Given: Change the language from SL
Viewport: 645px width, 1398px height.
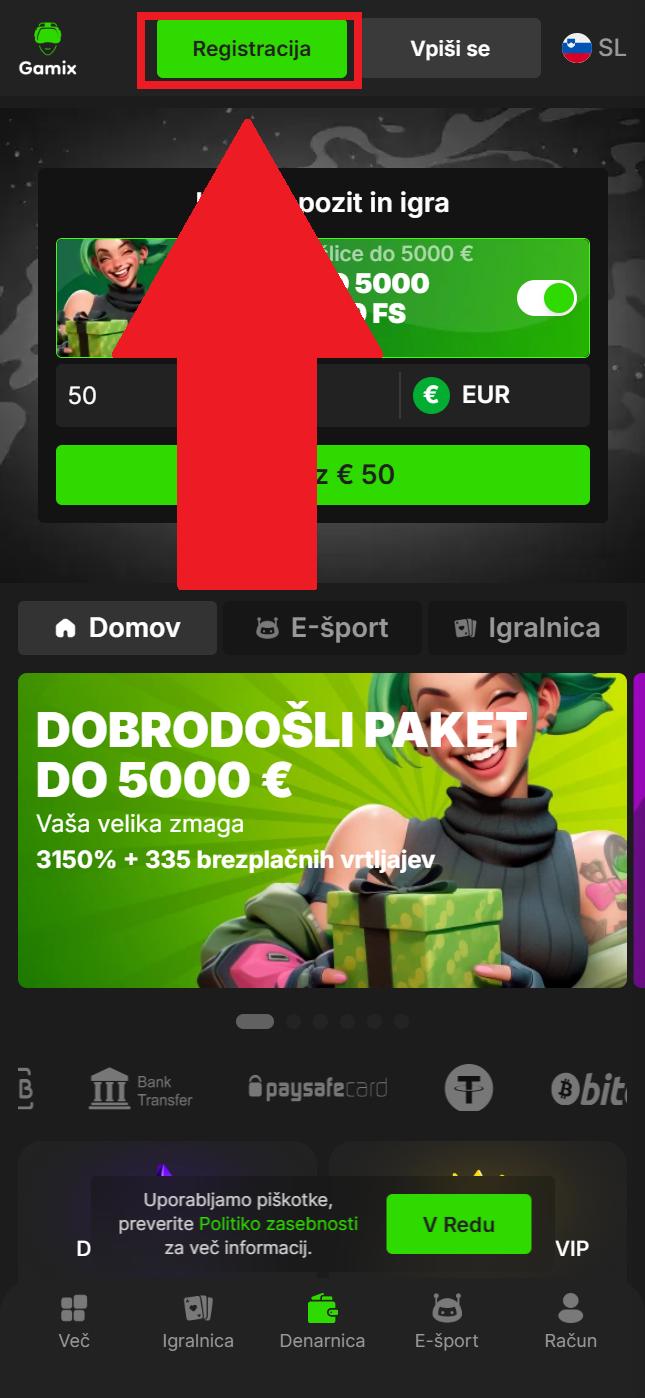Looking at the screenshot, I should point(594,48).
